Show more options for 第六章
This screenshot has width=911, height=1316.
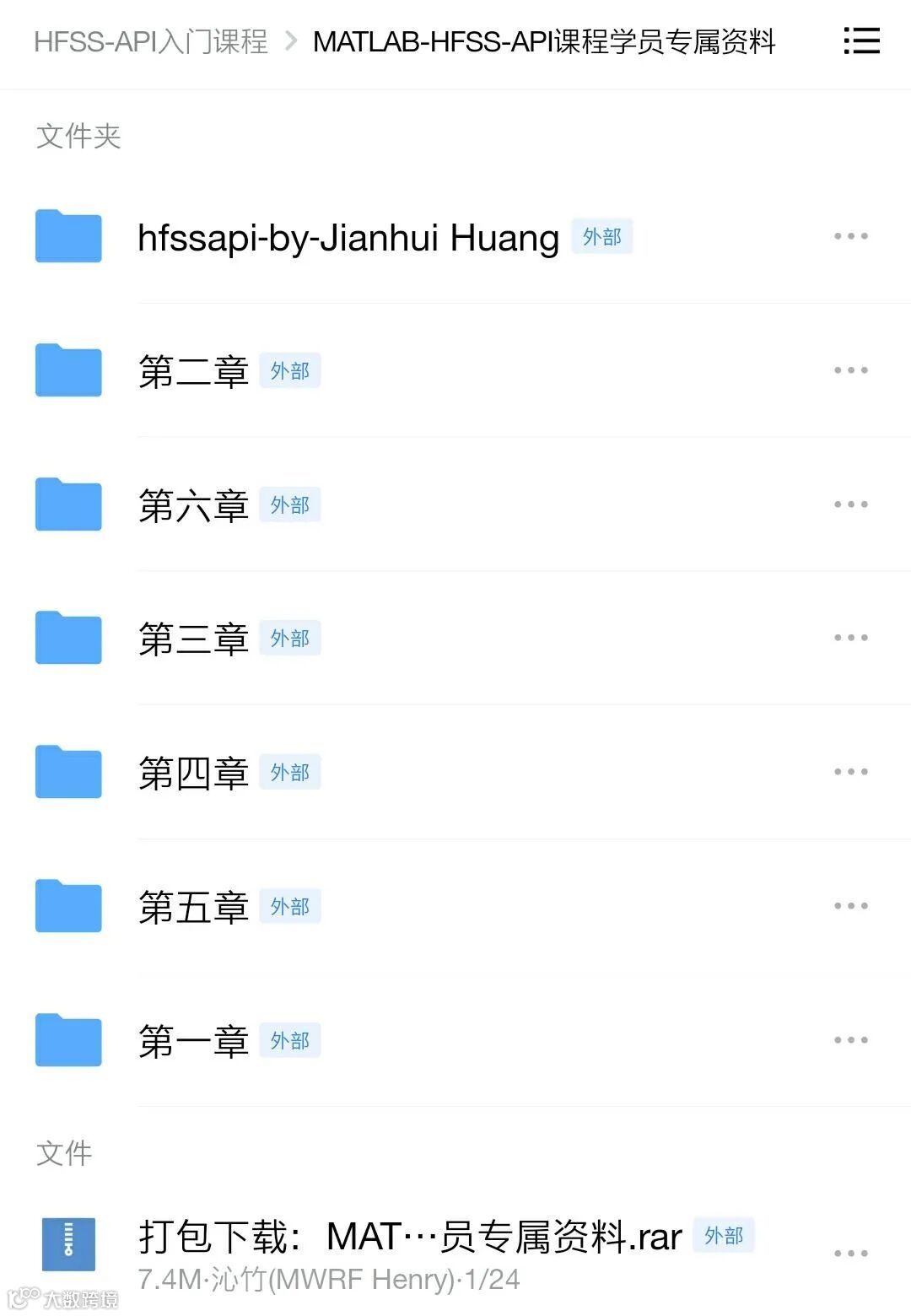pos(850,504)
